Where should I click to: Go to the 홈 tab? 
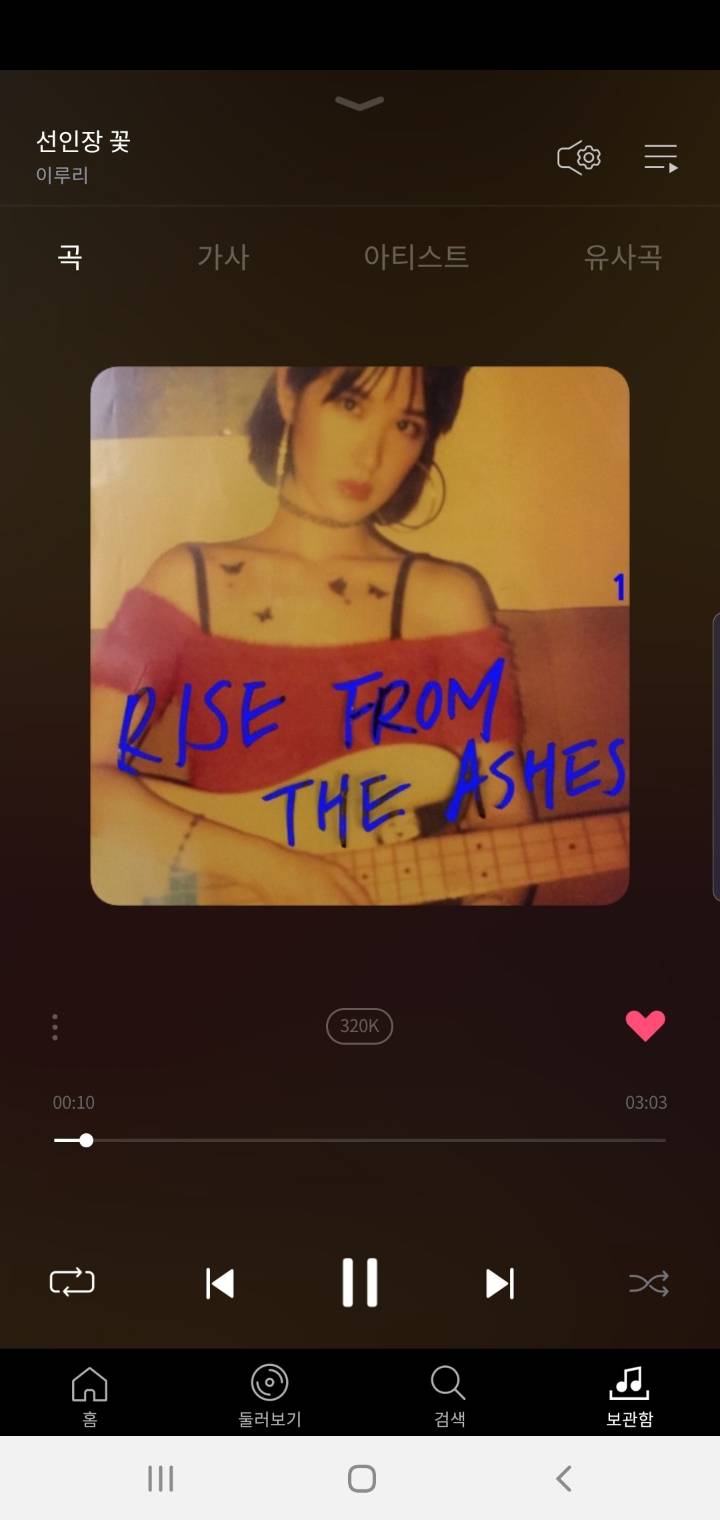90,1396
